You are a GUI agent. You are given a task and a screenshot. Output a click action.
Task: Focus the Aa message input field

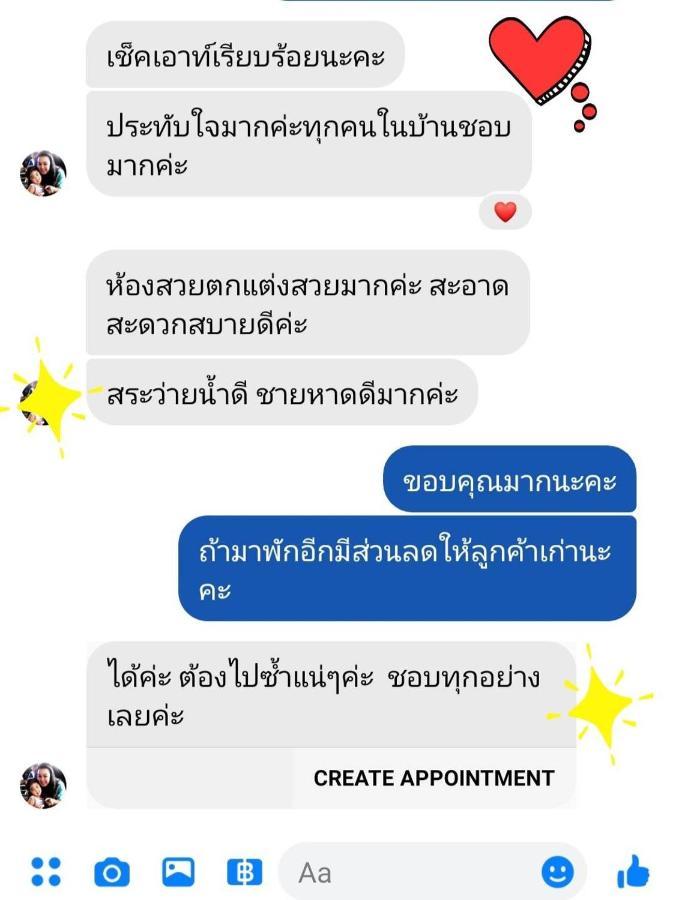tap(410, 873)
